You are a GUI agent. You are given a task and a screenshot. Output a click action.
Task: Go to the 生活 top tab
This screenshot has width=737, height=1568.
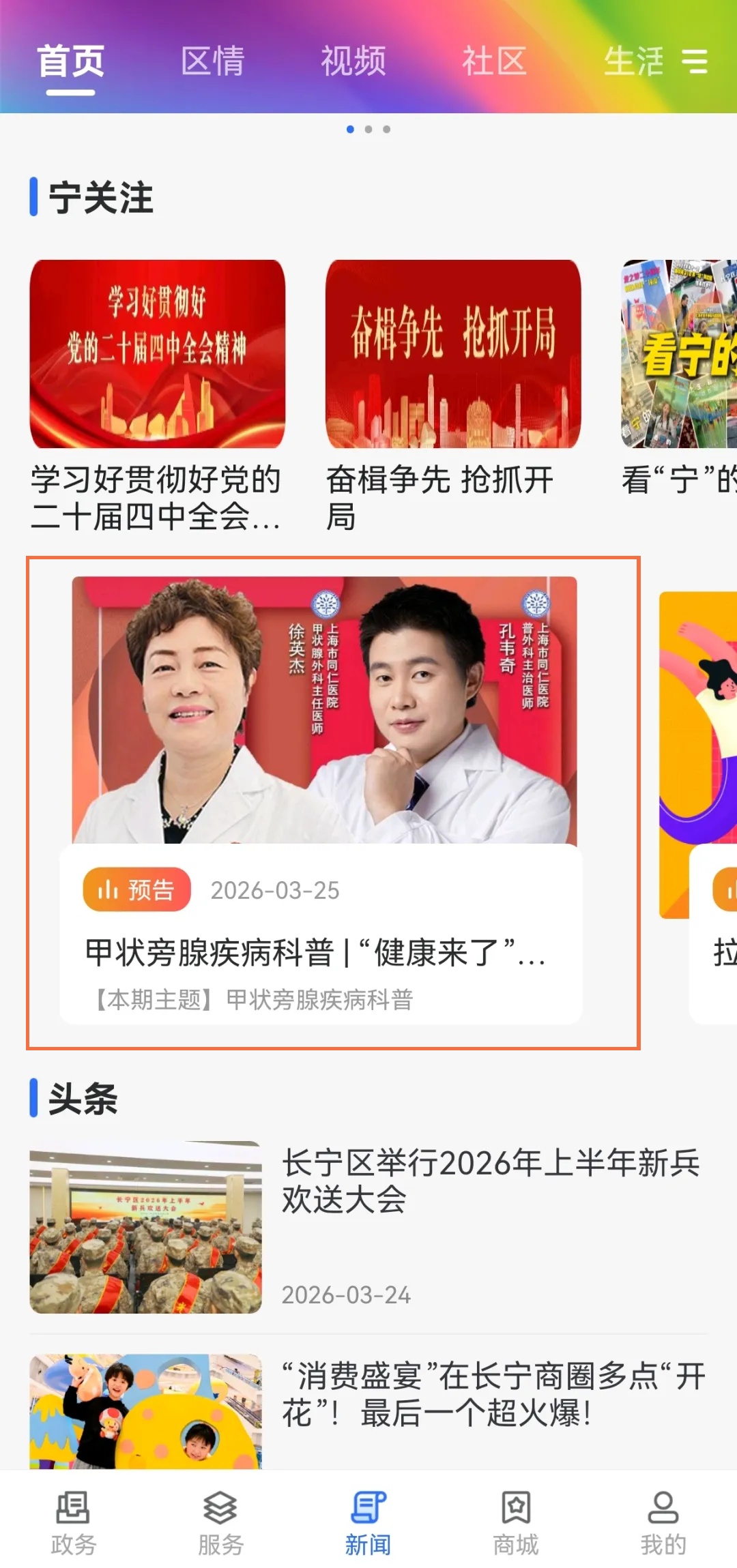(x=633, y=61)
